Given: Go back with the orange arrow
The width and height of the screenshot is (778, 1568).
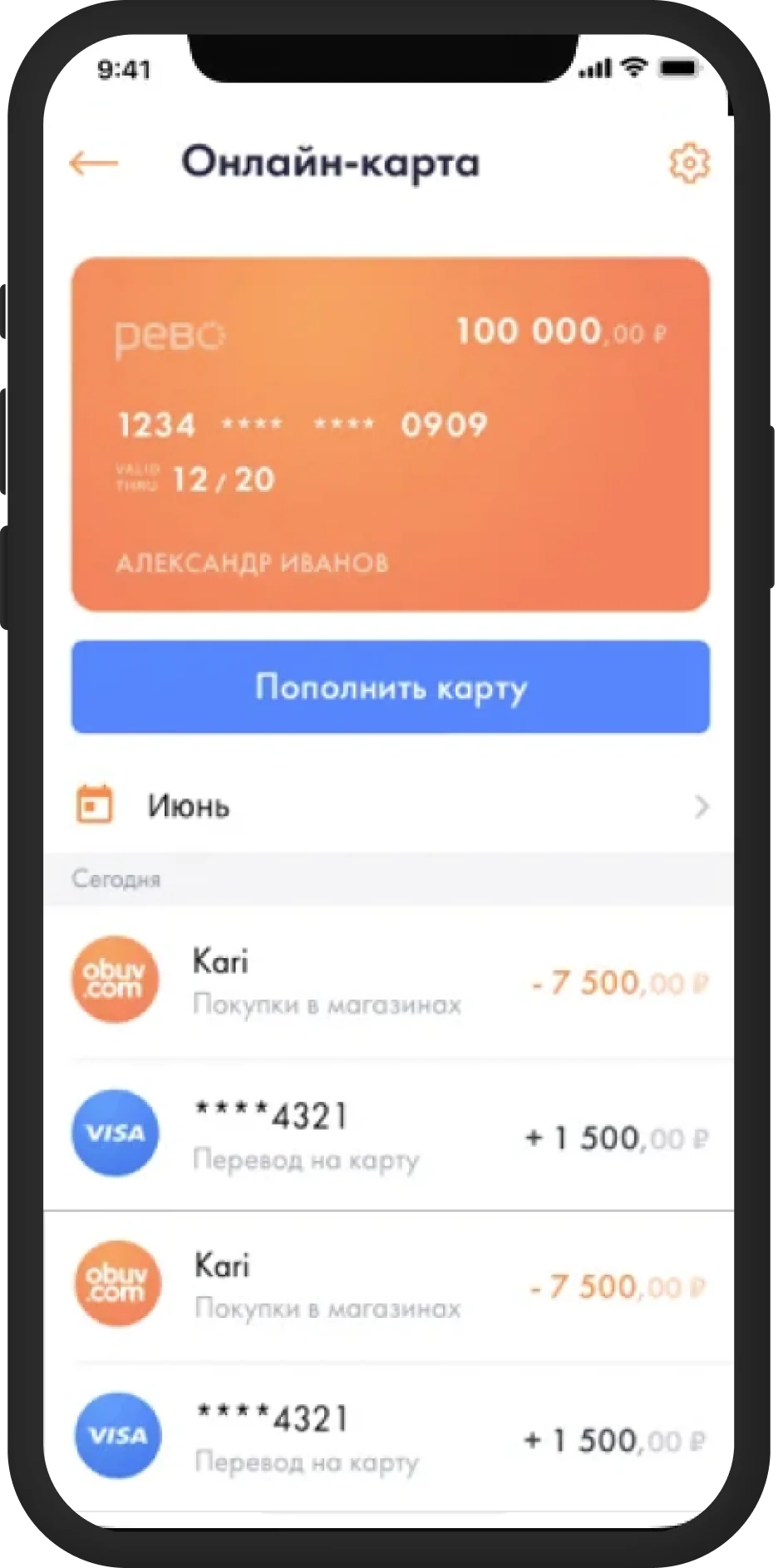Looking at the screenshot, I should point(93,163).
